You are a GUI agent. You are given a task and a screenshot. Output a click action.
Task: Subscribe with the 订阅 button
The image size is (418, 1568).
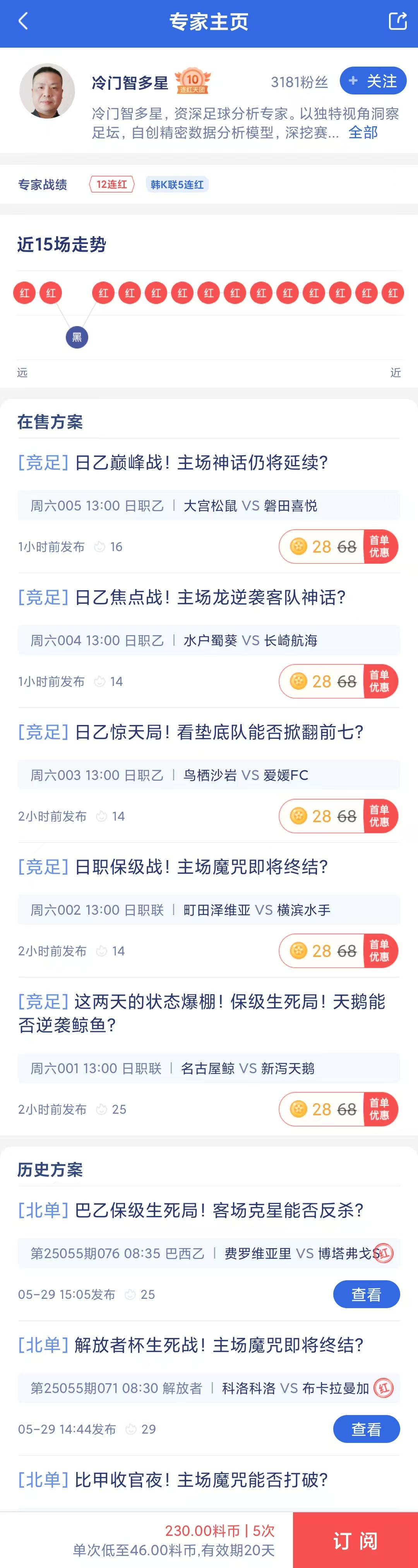coord(355,1540)
